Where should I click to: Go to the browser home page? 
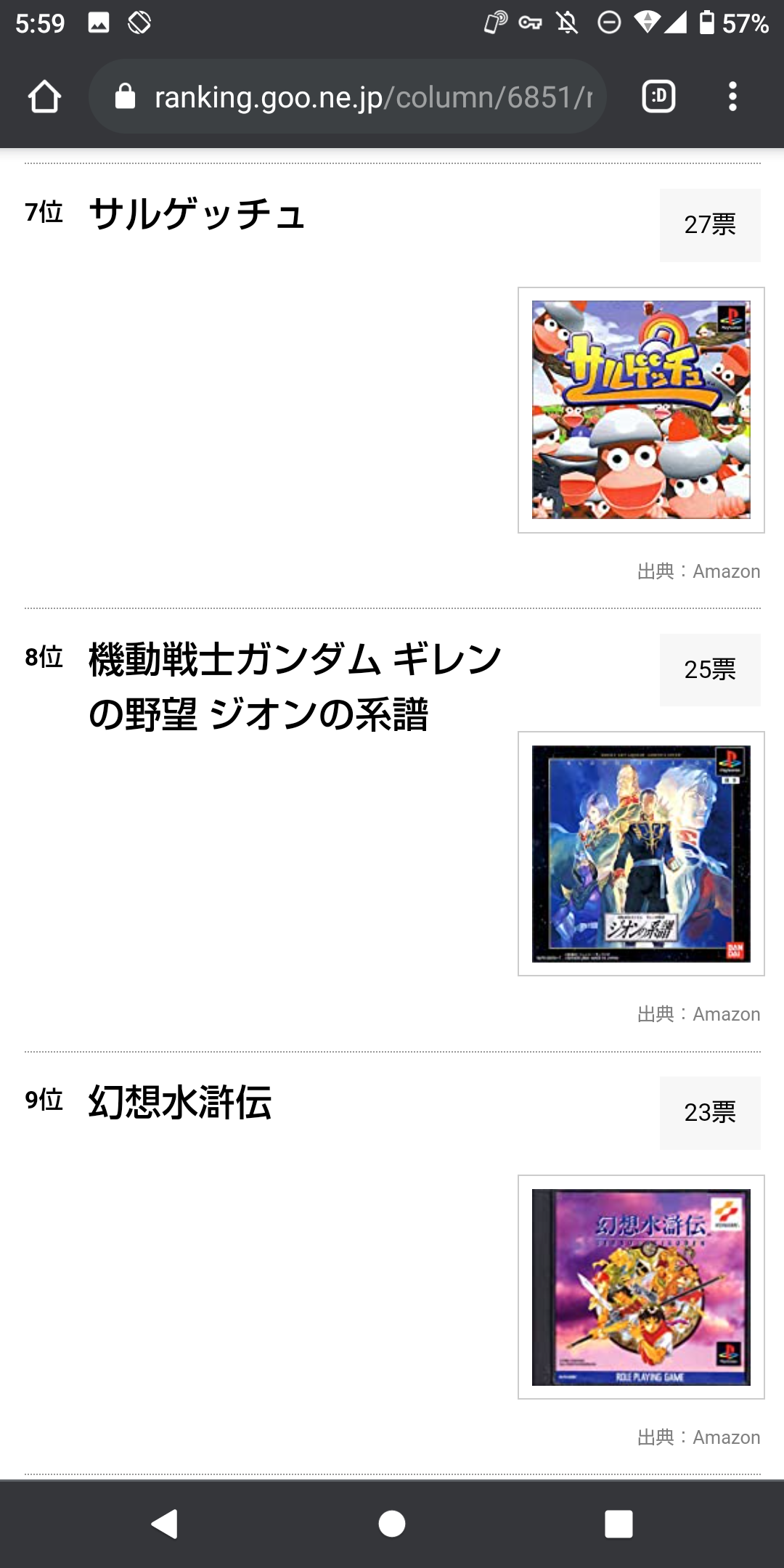pos(44,97)
